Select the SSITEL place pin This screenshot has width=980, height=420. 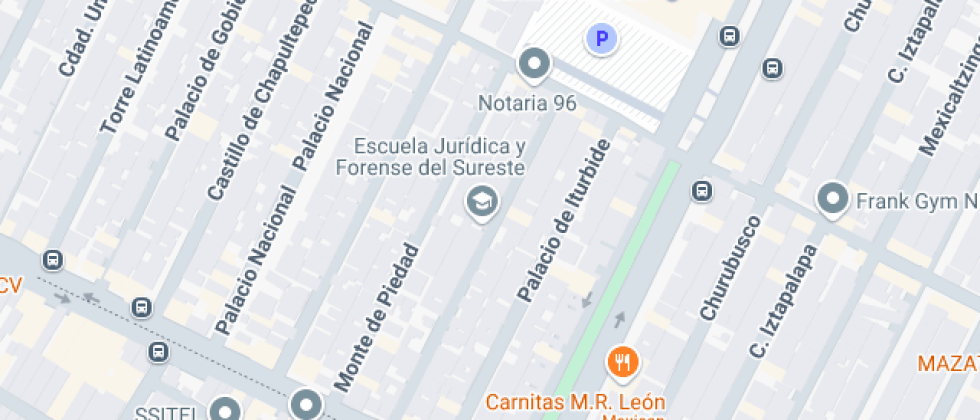pyautogui.click(x=224, y=412)
